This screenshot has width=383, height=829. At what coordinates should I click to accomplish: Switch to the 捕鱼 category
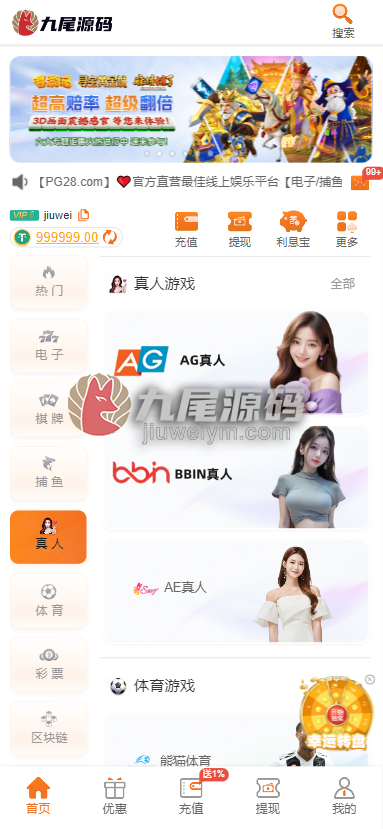tap(49, 473)
